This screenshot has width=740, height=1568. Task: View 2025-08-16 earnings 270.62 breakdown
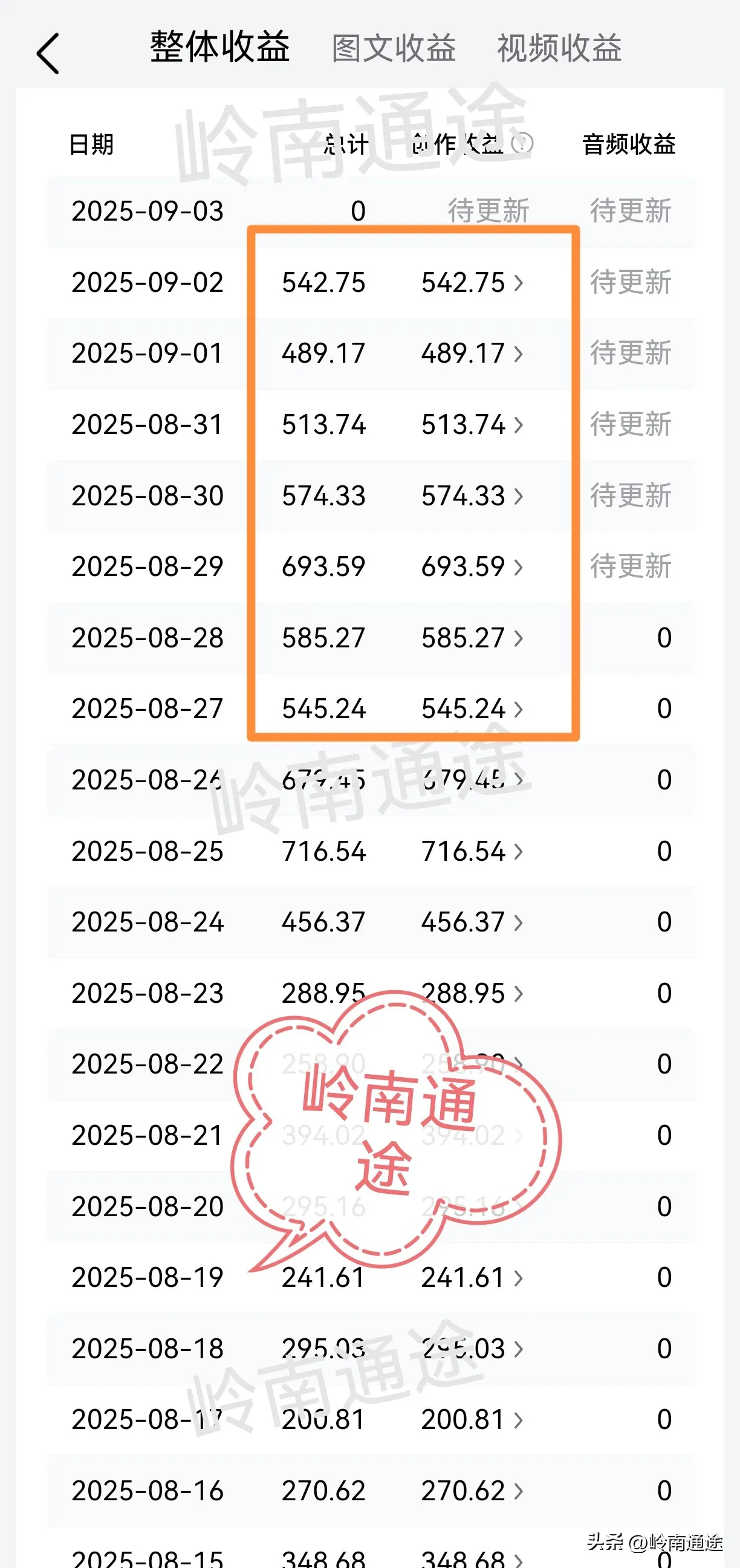click(472, 1491)
